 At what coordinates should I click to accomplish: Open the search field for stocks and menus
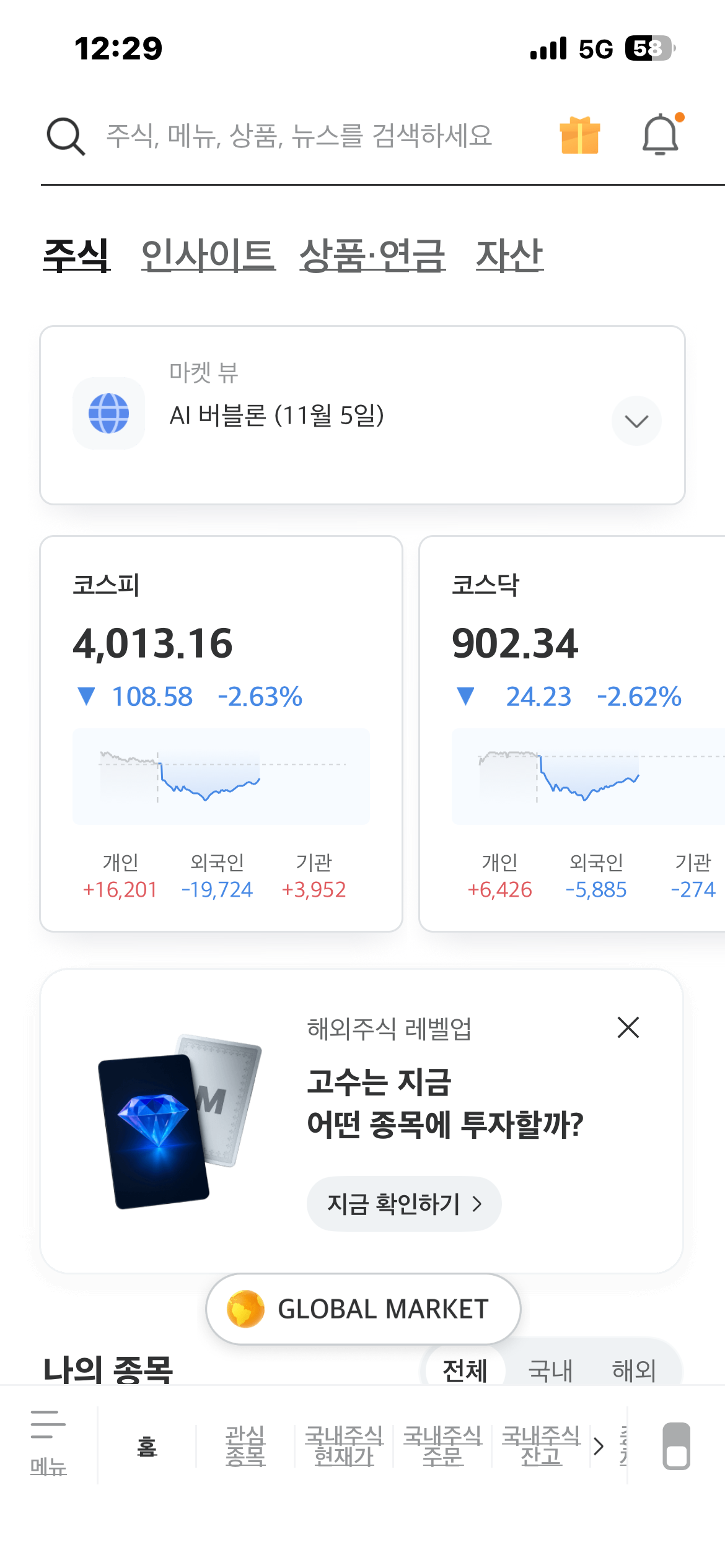[x=297, y=136]
